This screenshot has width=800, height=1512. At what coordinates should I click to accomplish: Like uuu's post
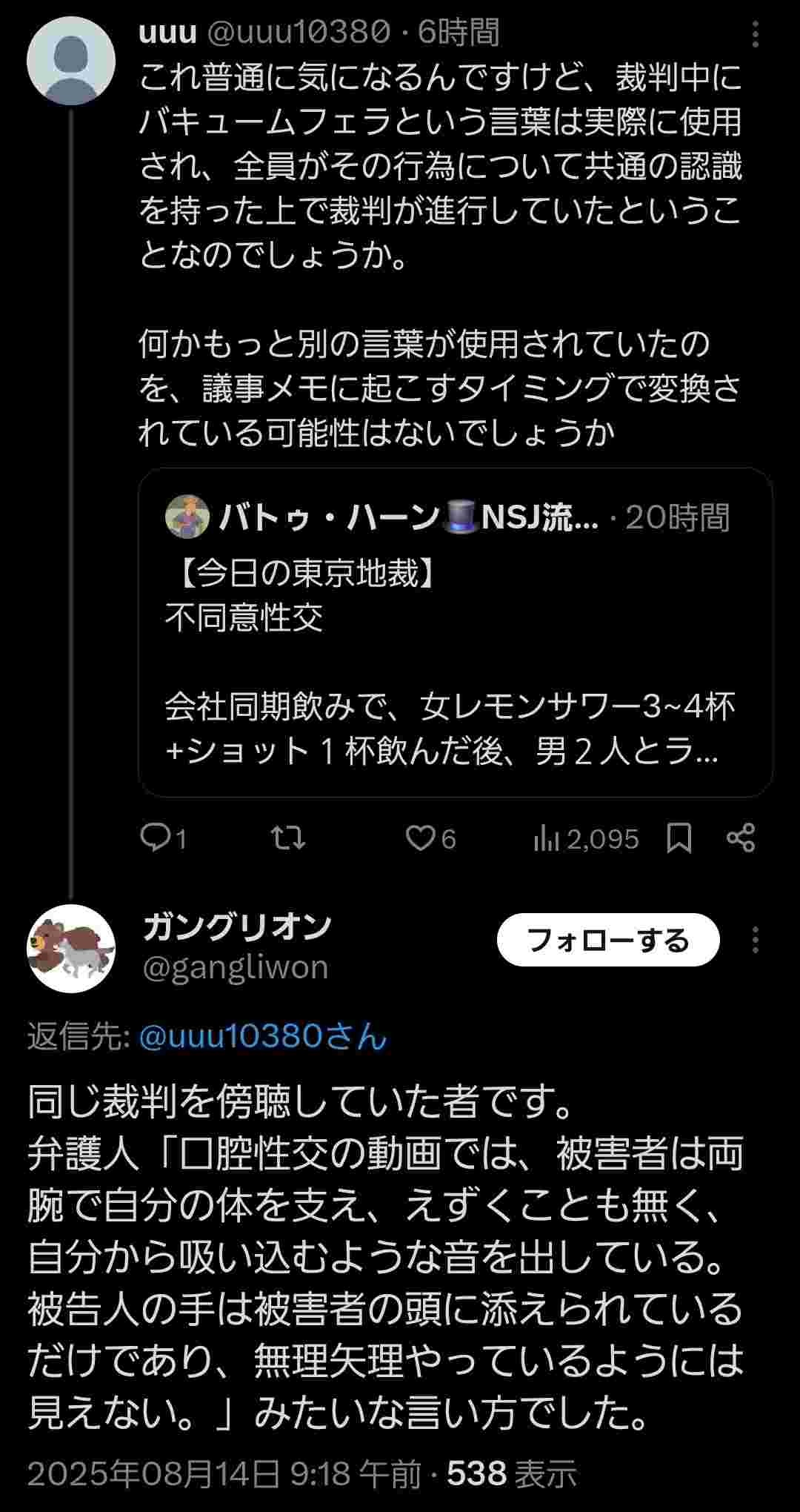430,838
